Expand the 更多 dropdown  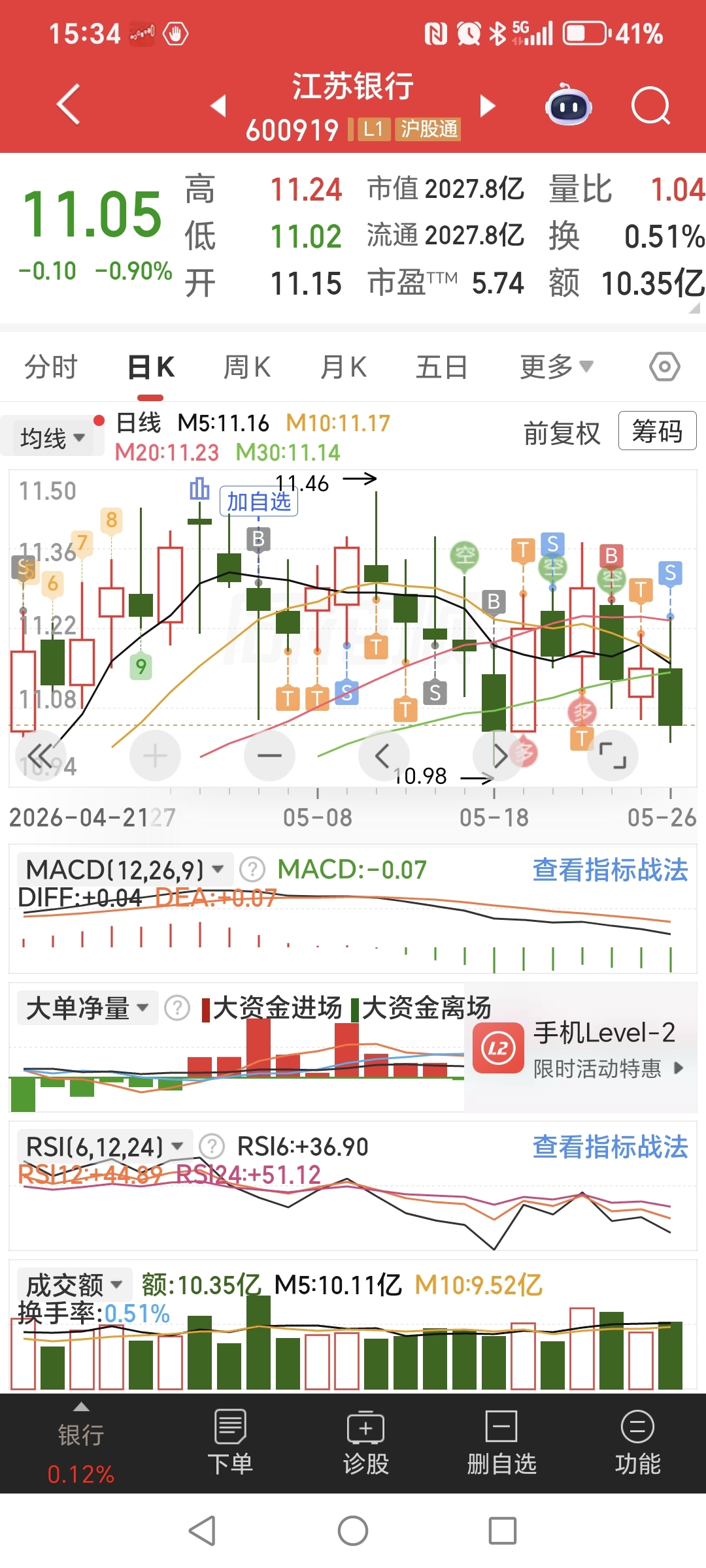pos(556,367)
